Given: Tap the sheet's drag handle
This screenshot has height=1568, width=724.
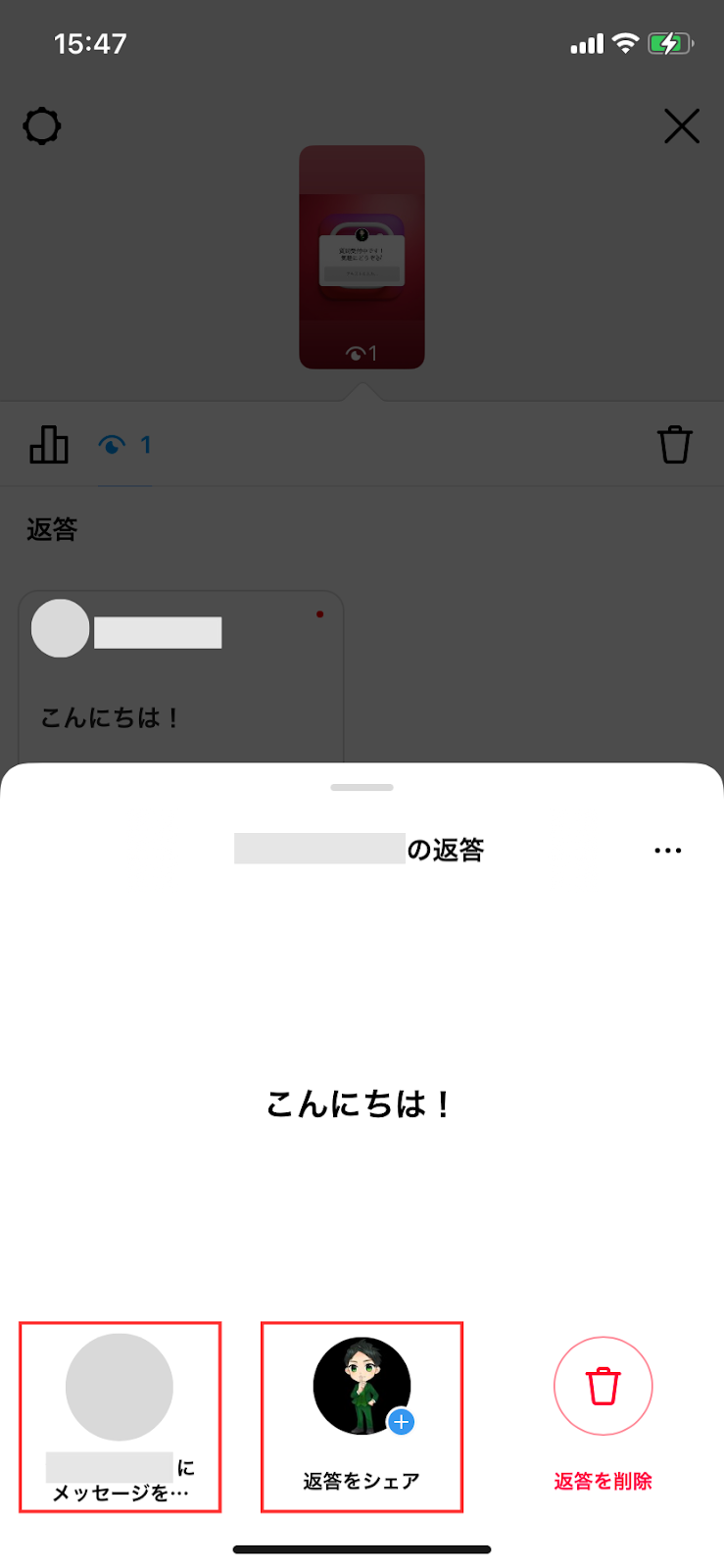Looking at the screenshot, I should pyautogui.click(x=362, y=787).
